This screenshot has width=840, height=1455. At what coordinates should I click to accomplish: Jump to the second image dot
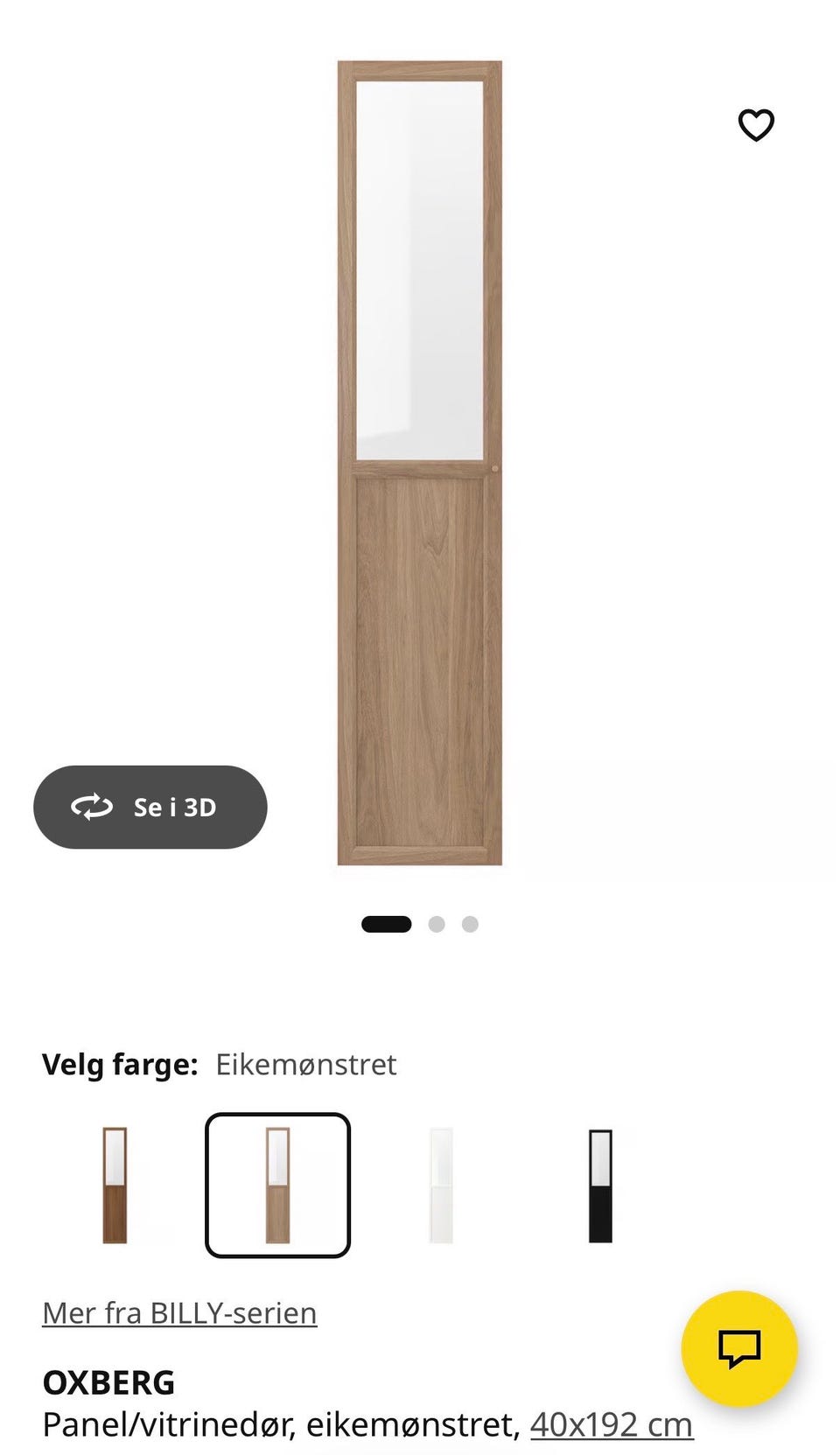pos(437,924)
